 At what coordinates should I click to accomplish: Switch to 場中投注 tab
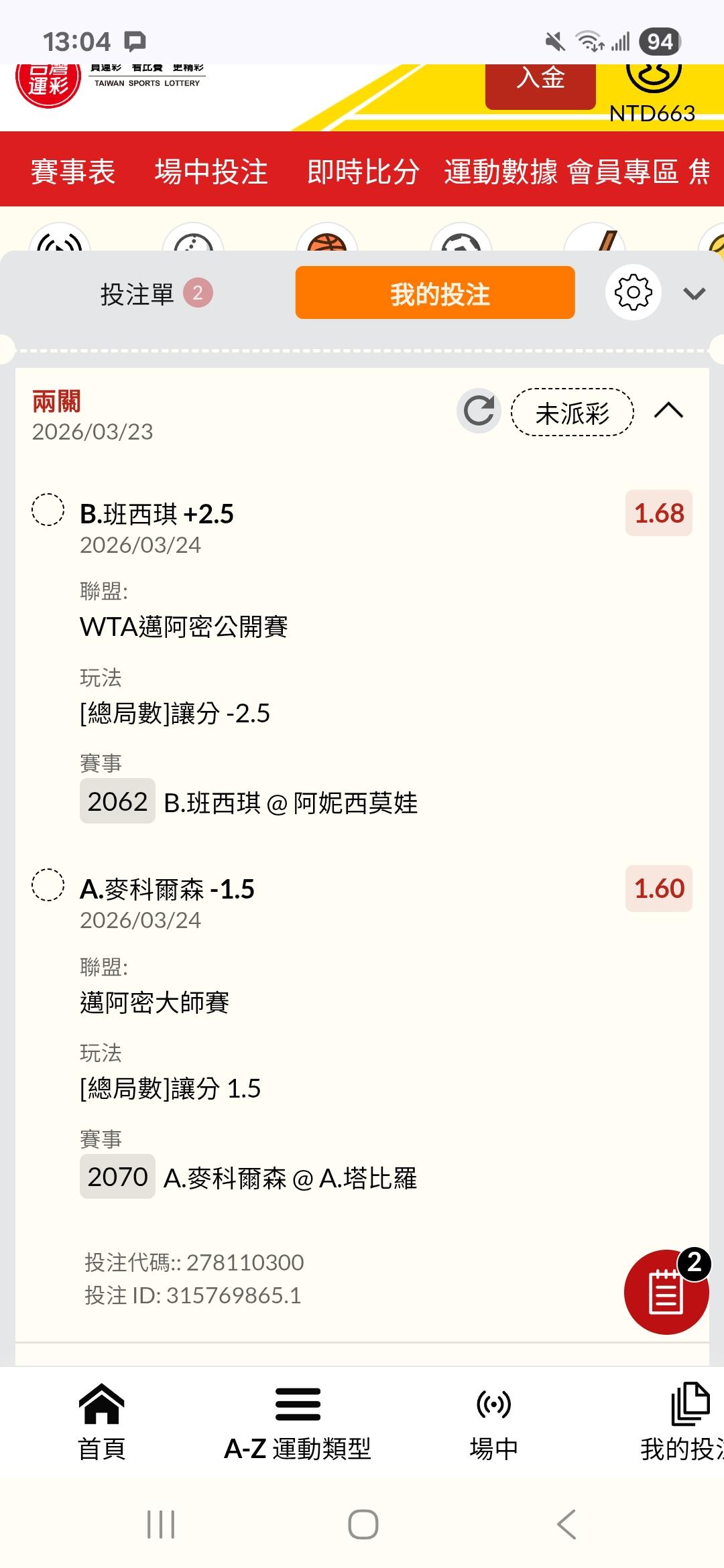pos(211,171)
